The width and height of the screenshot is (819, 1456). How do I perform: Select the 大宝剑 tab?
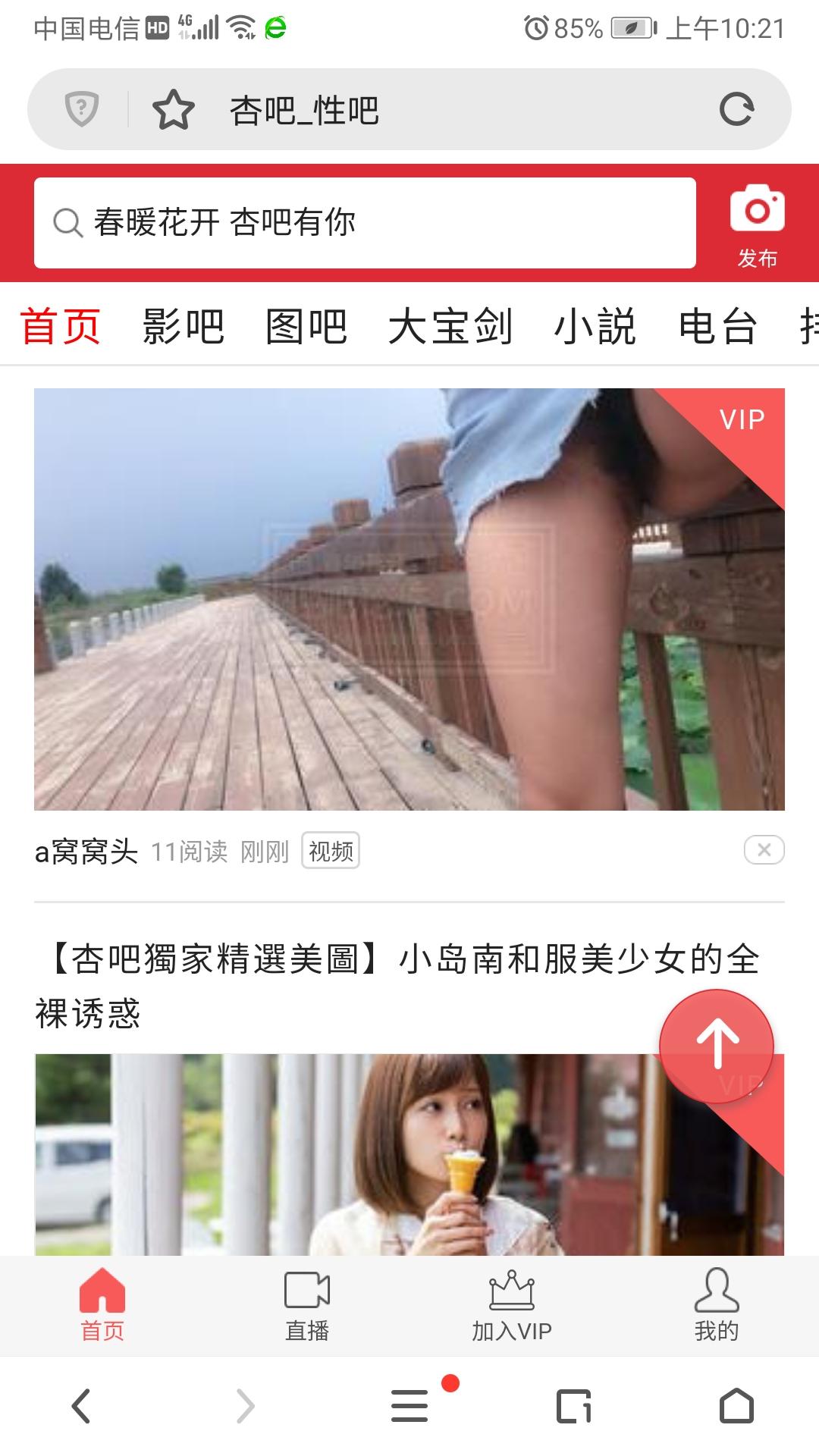pyautogui.click(x=450, y=327)
